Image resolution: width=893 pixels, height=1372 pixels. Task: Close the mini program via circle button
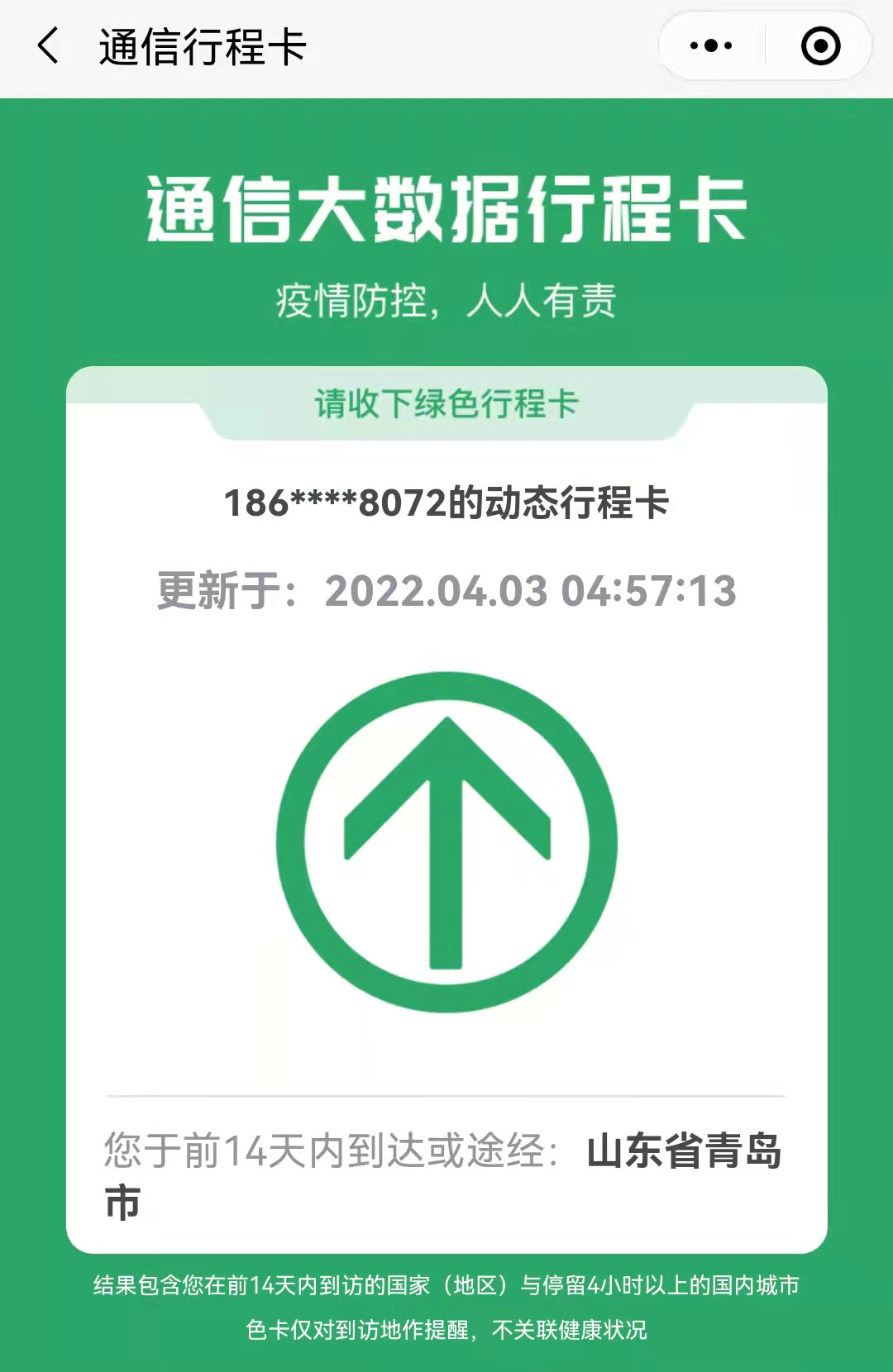point(820,45)
